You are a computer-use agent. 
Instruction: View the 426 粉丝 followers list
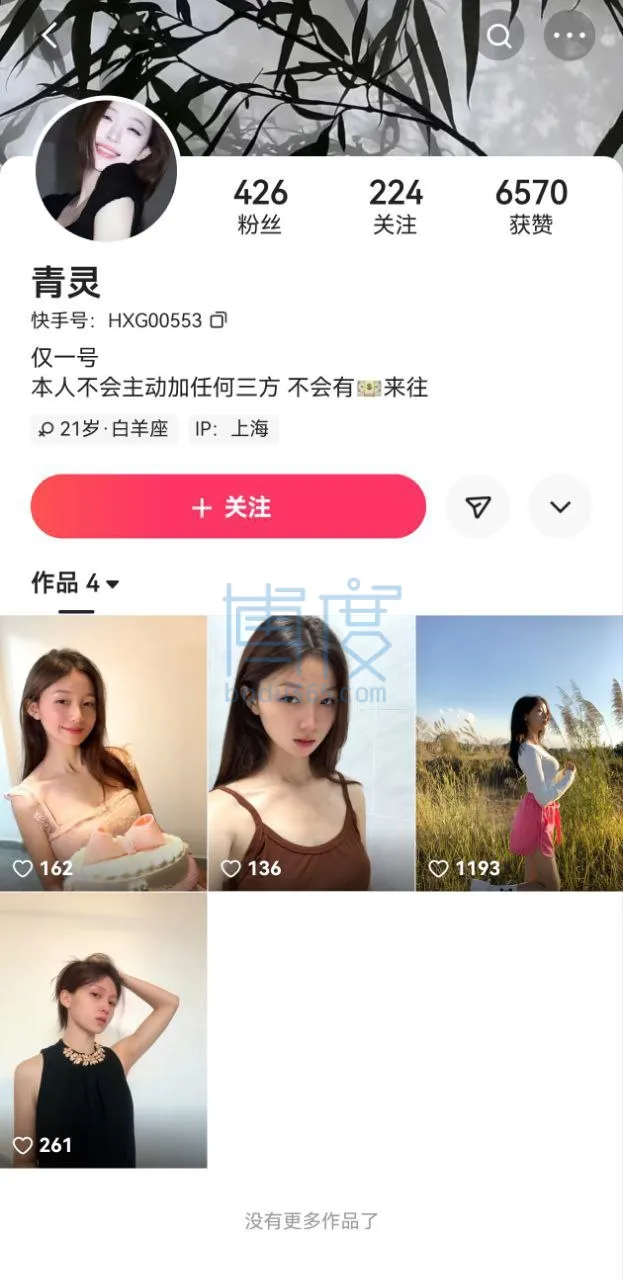click(260, 206)
